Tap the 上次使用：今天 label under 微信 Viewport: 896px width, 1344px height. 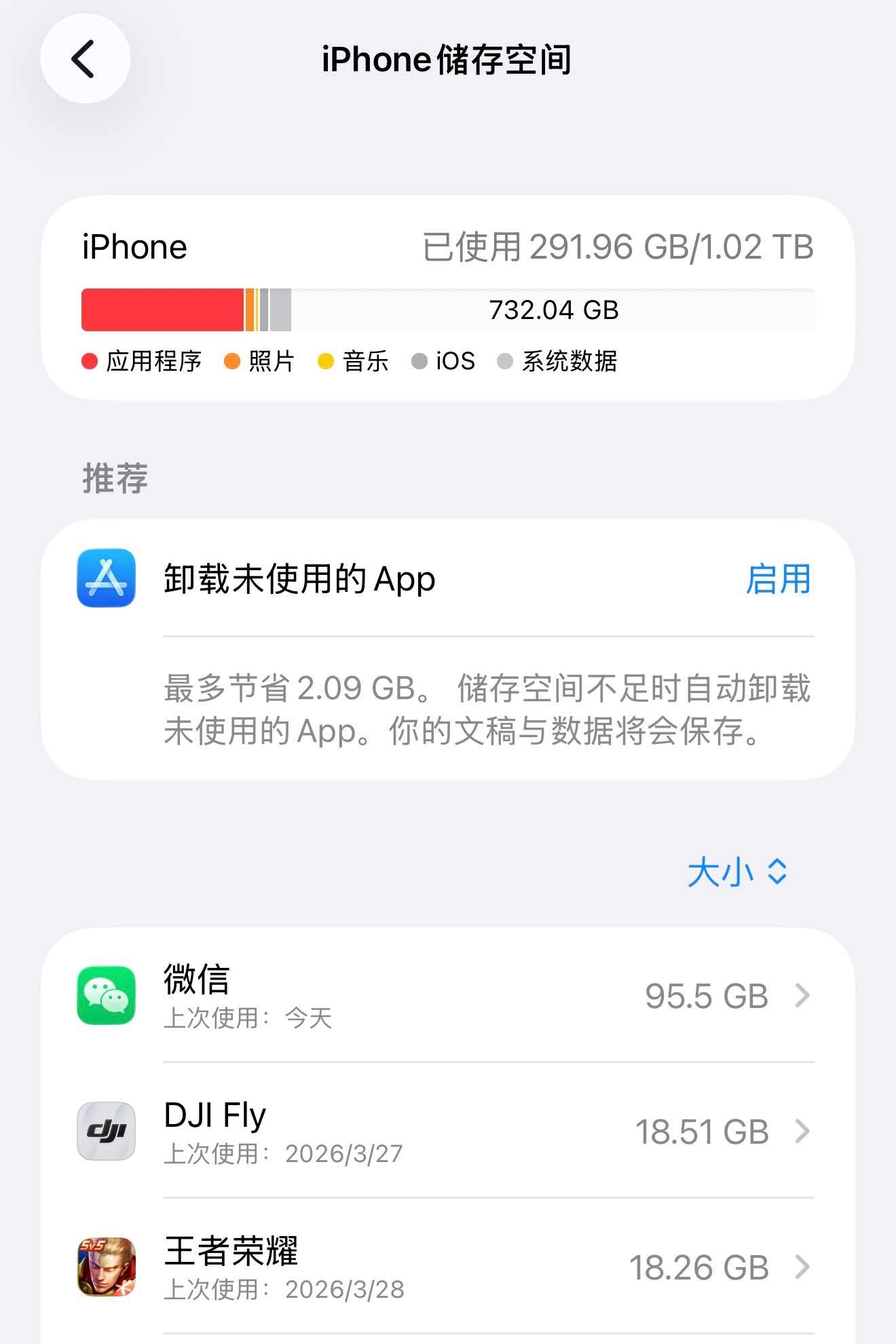coord(248,1020)
